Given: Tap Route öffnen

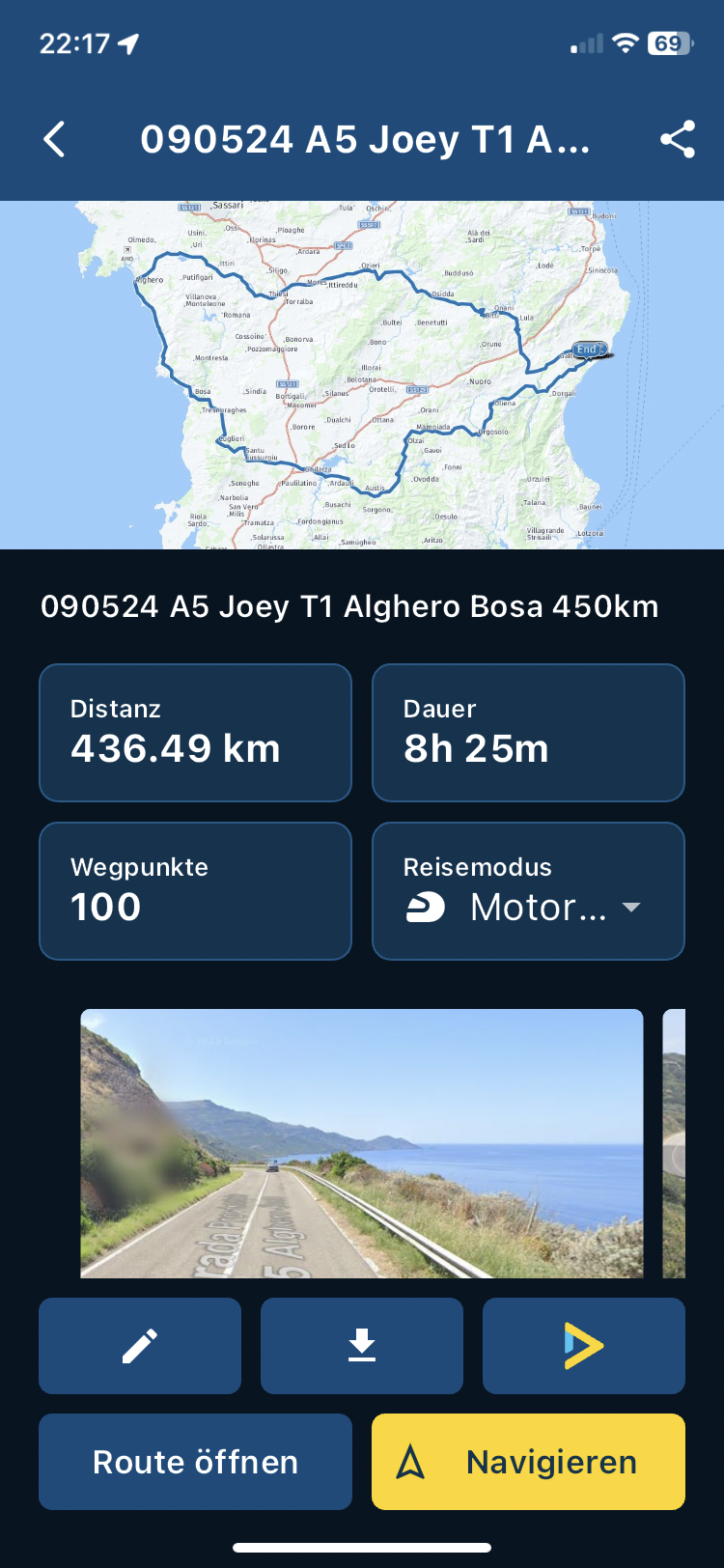Looking at the screenshot, I should pos(195,1462).
